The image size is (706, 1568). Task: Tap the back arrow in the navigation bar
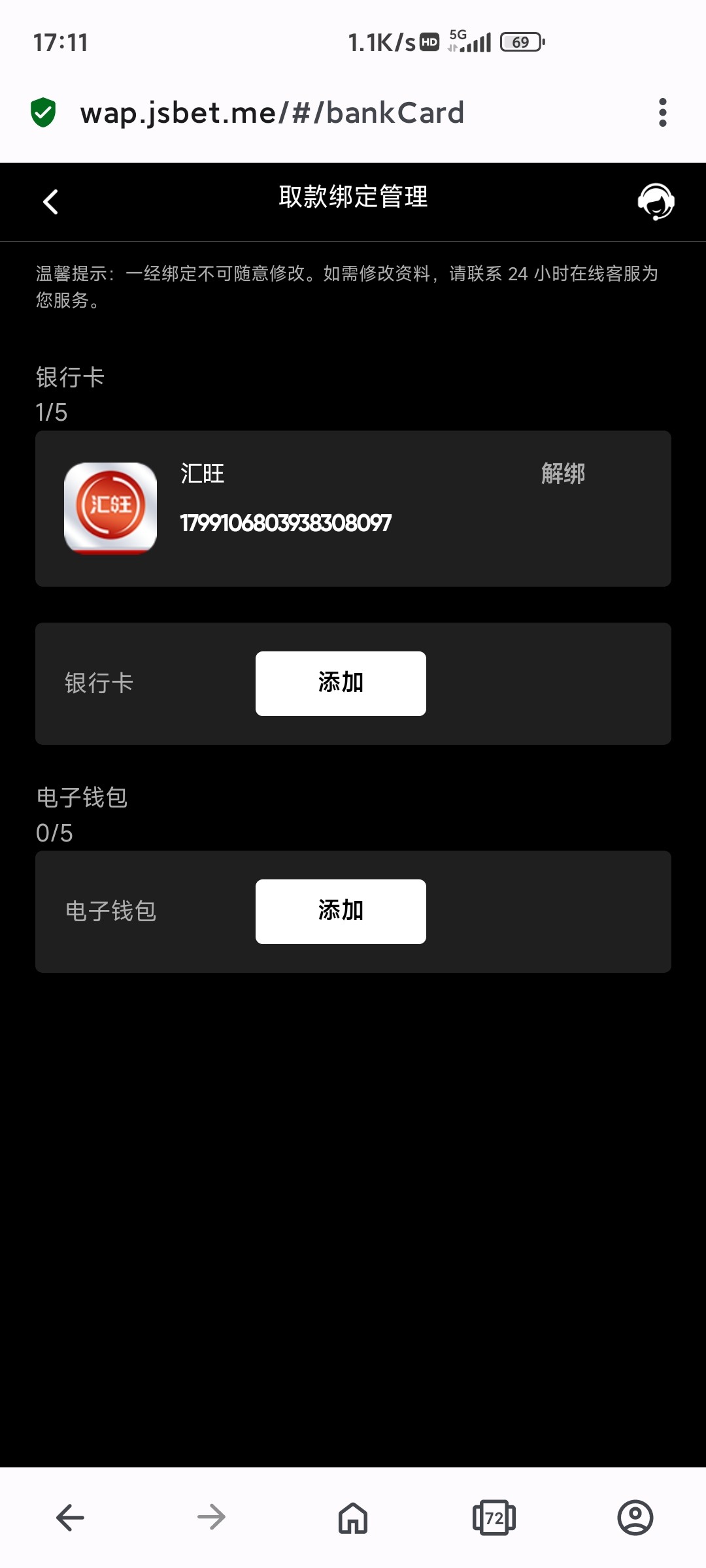click(x=70, y=1519)
